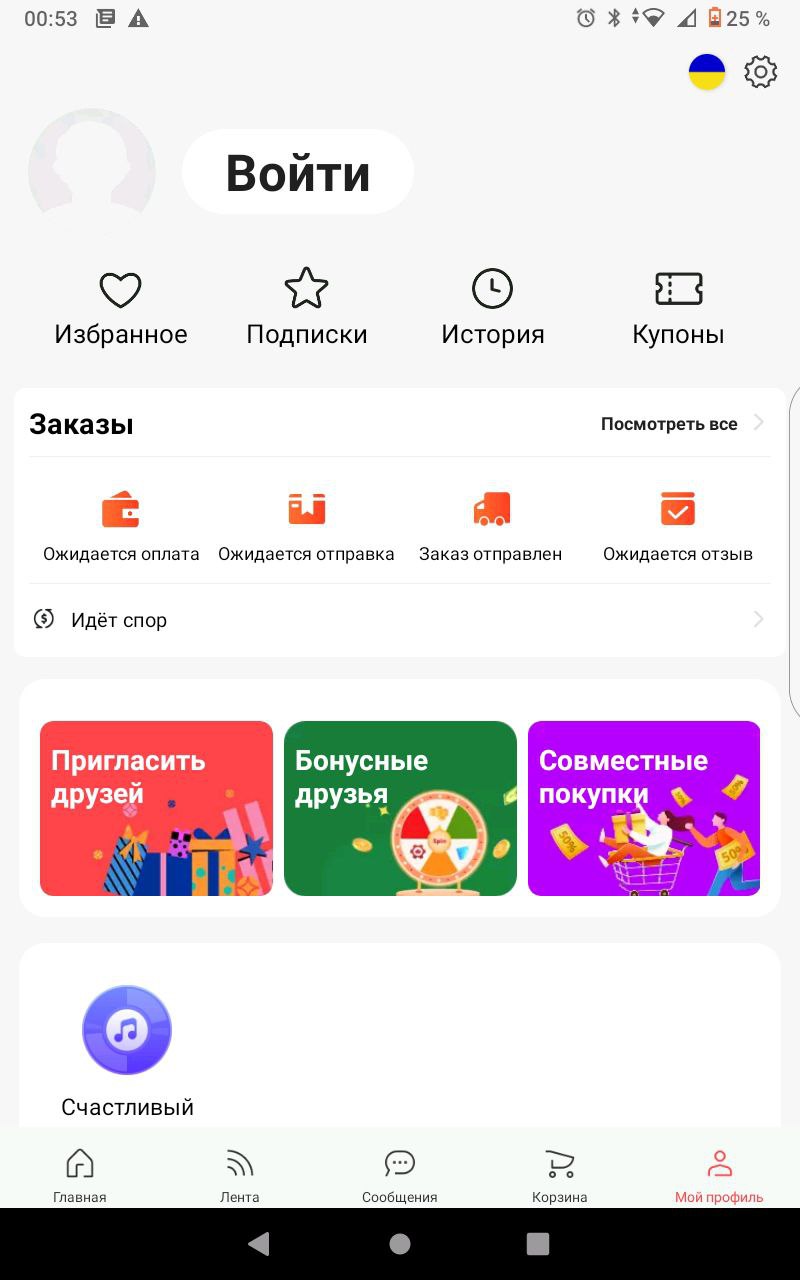This screenshot has height=1280, width=800.
Task: Open Ожидается отправка package icon
Action: click(306, 508)
